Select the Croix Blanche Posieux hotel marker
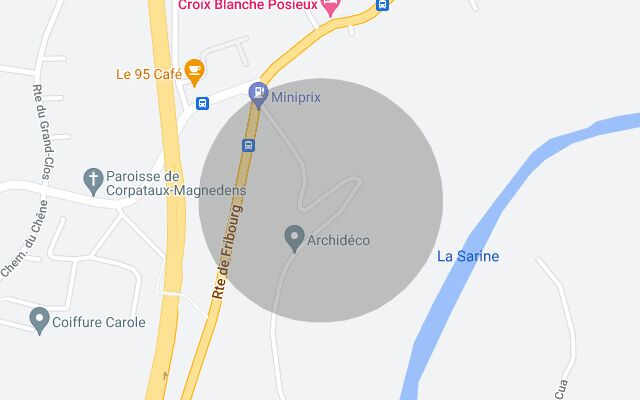Image resolution: width=640 pixels, height=400 pixels. 331,7
